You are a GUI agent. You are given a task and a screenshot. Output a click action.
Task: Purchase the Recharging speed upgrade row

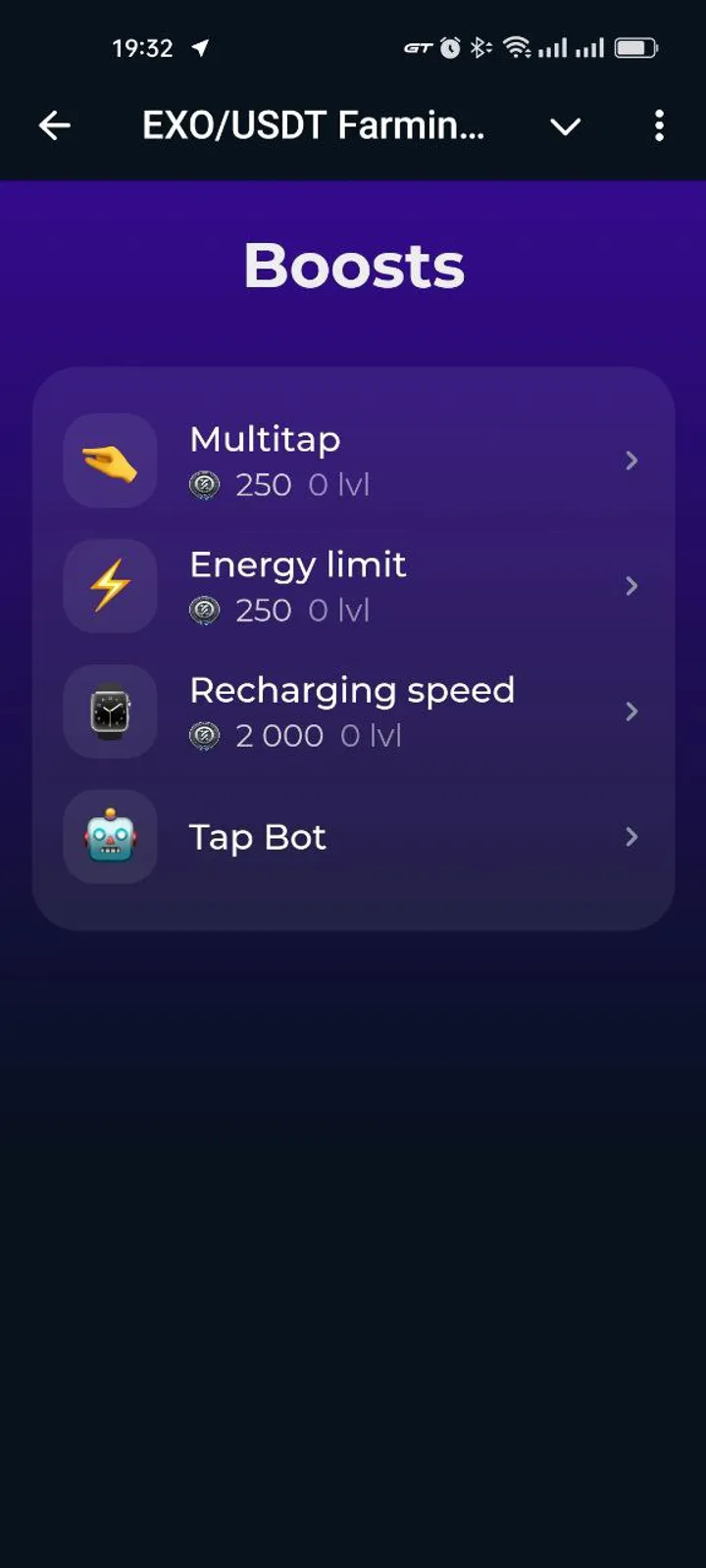[353, 711]
